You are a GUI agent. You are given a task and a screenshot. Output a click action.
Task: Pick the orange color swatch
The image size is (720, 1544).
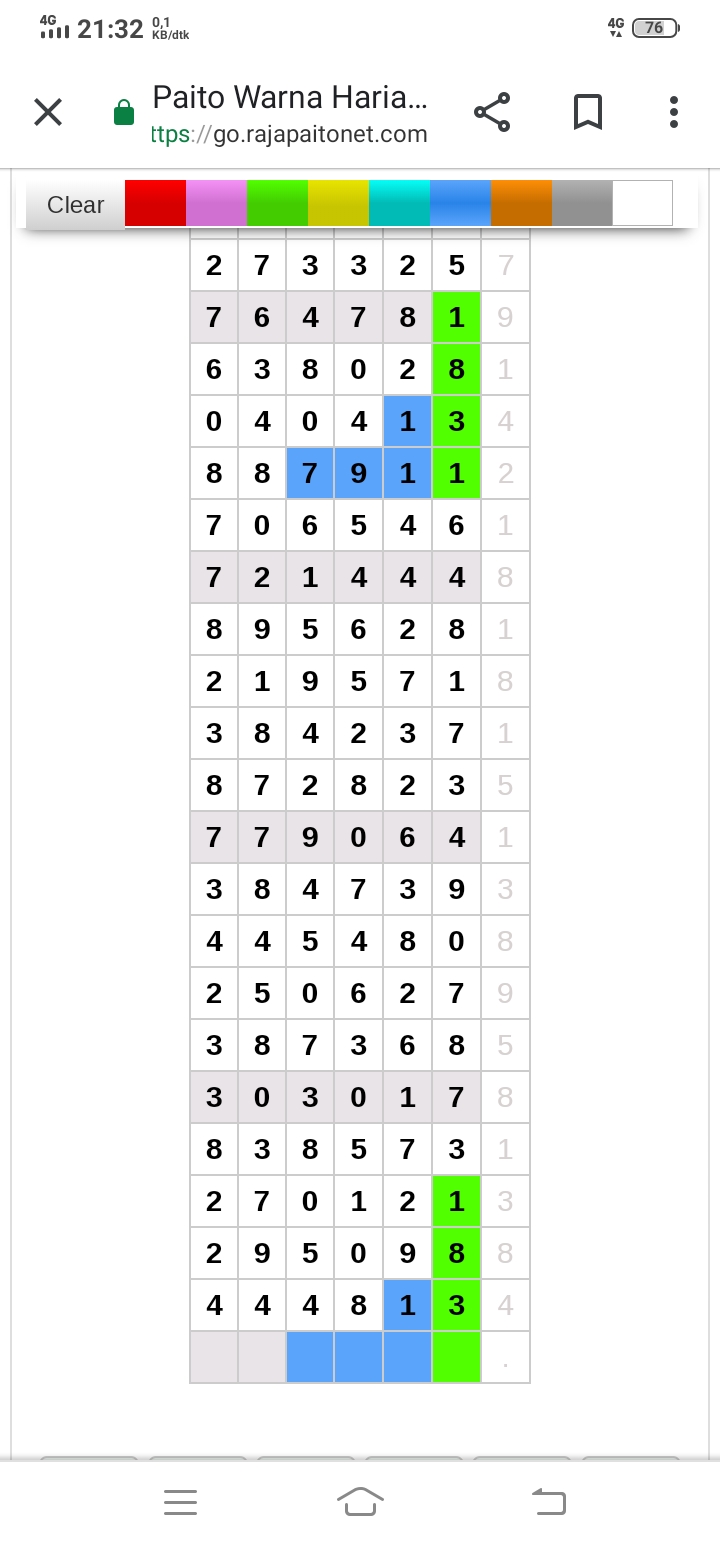pos(521,203)
